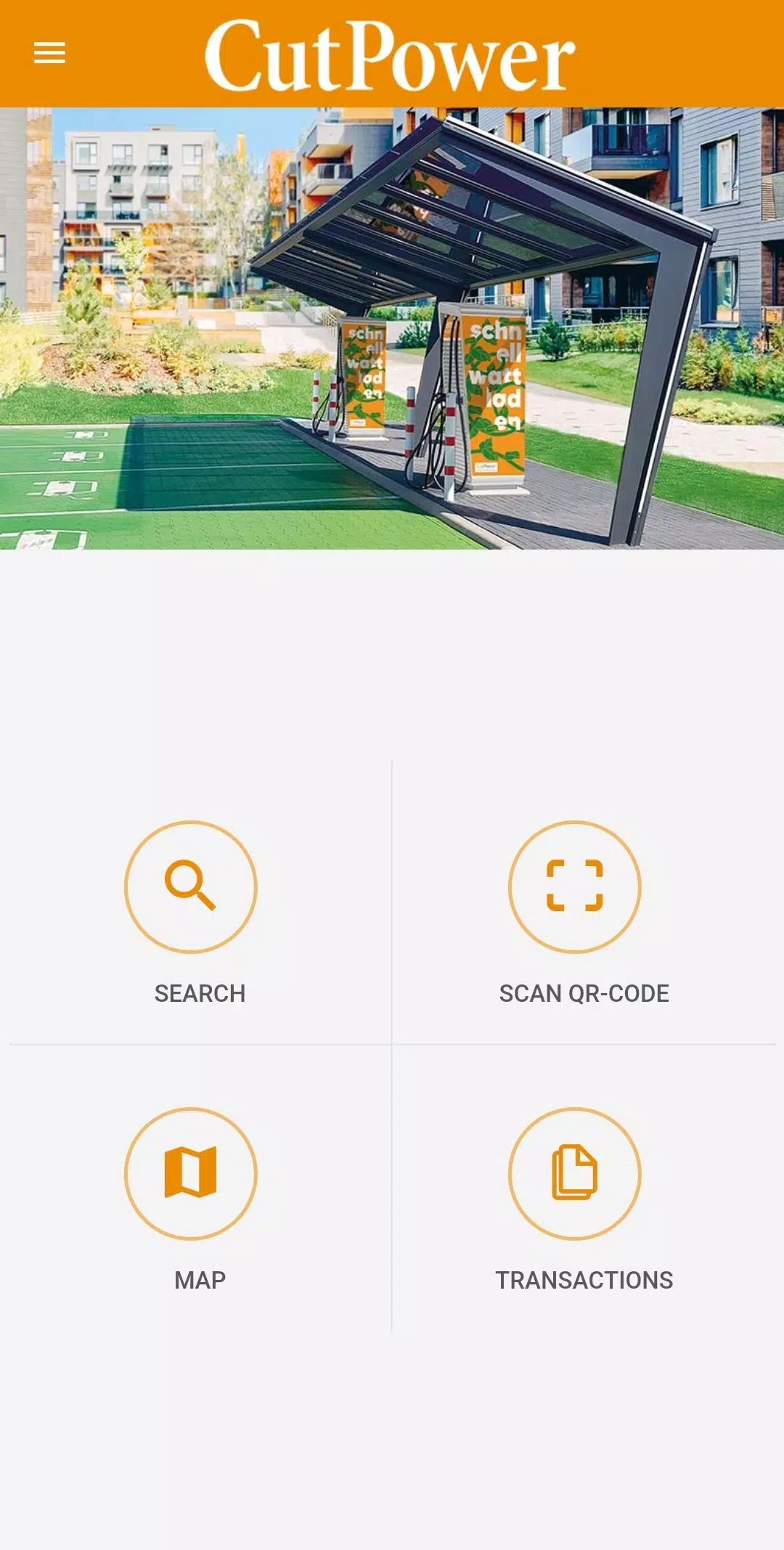Open the Map view
The width and height of the screenshot is (784, 1550).
click(191, 1172)
